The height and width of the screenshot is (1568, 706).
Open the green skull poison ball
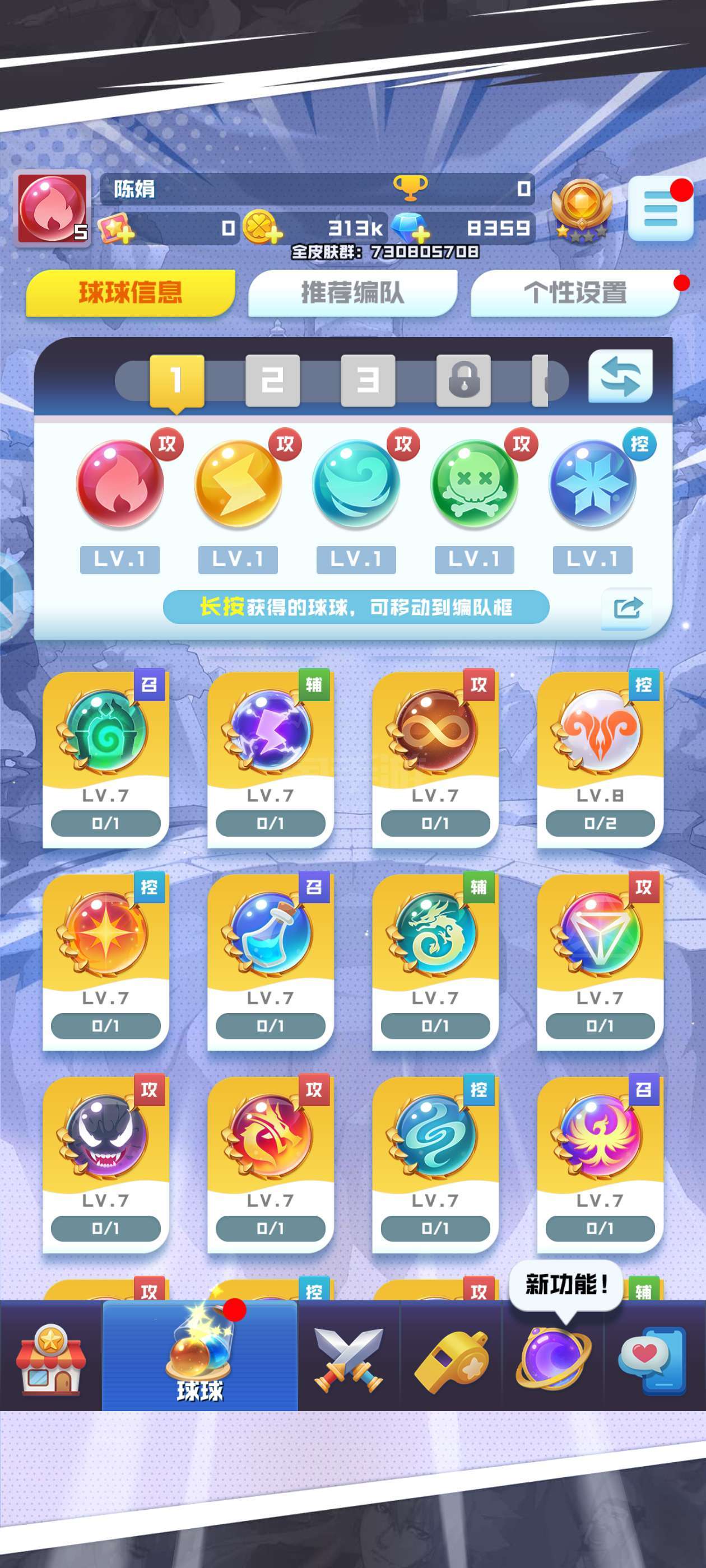click(x=475, y=483)
